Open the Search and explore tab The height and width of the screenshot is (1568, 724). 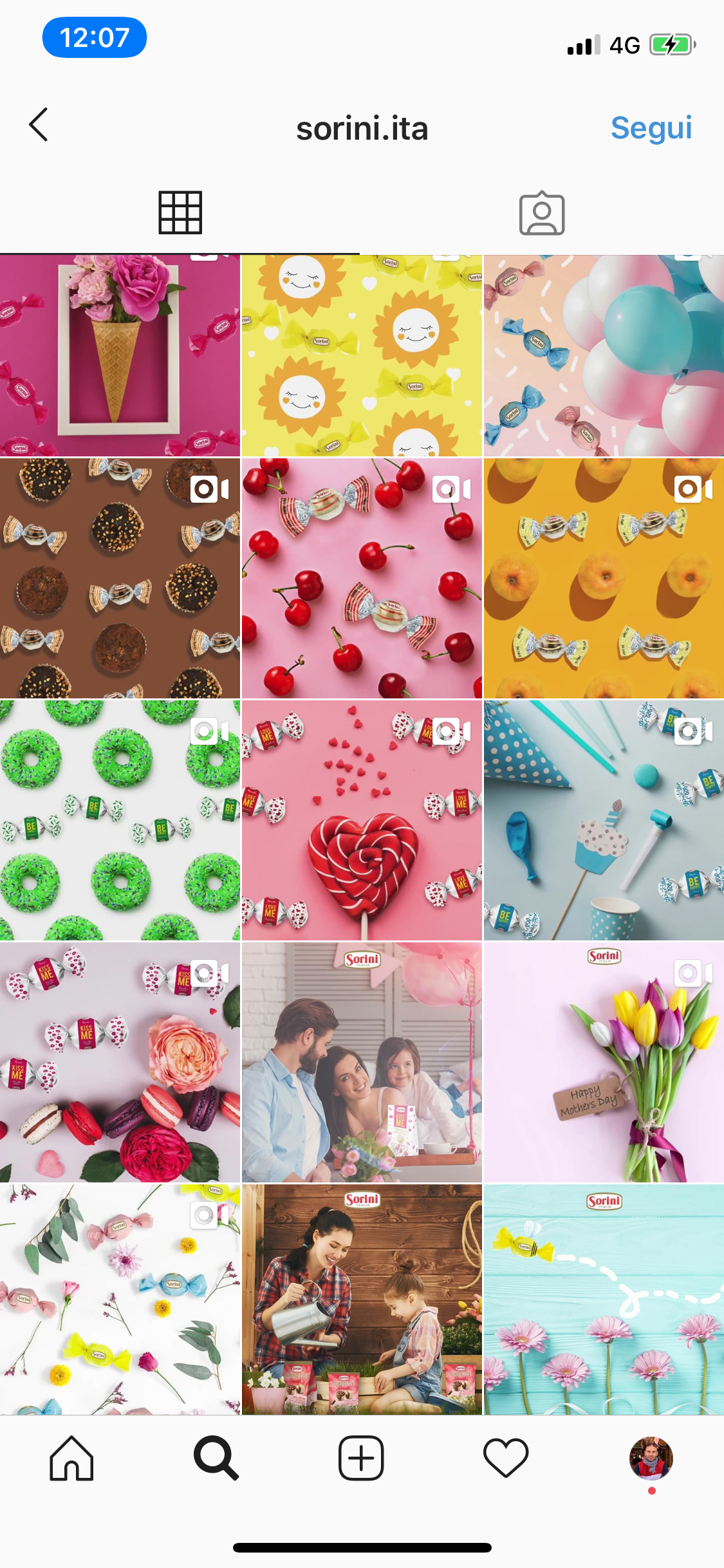[x=216, y=1458]
